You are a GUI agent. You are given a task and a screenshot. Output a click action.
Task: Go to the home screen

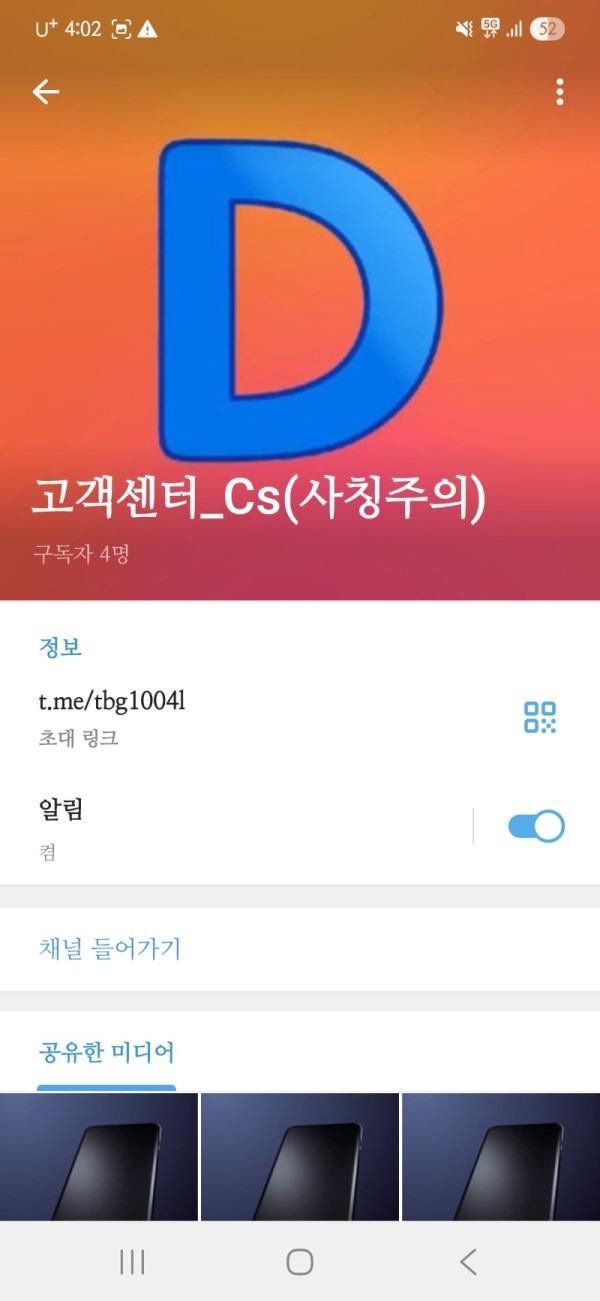300,1262
